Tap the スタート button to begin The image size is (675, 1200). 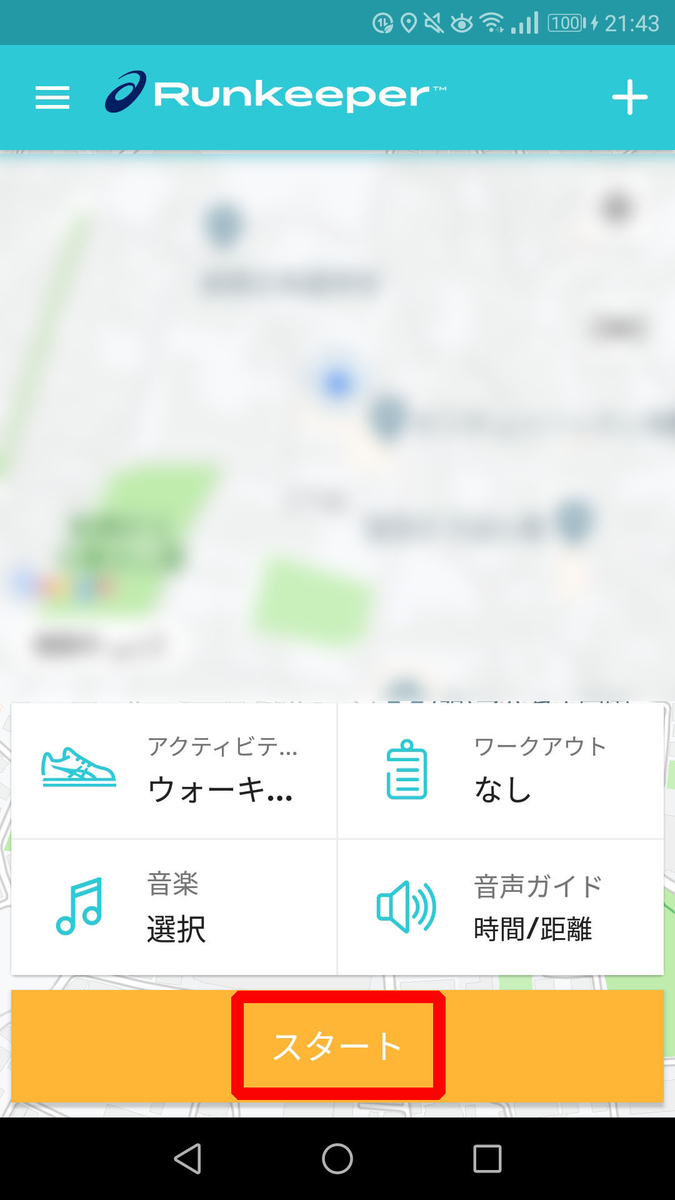(338, 1046)
